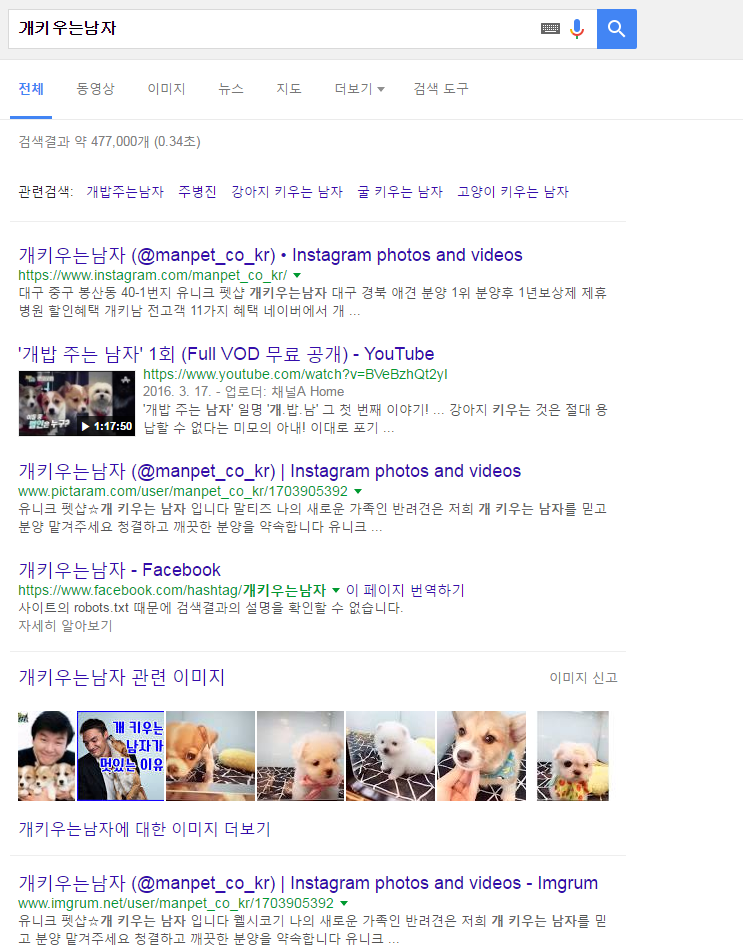The image size is (743, 950).
Task: Tap 이미지 신고 link
Action: pyautogui.click(x=583, y=678)
